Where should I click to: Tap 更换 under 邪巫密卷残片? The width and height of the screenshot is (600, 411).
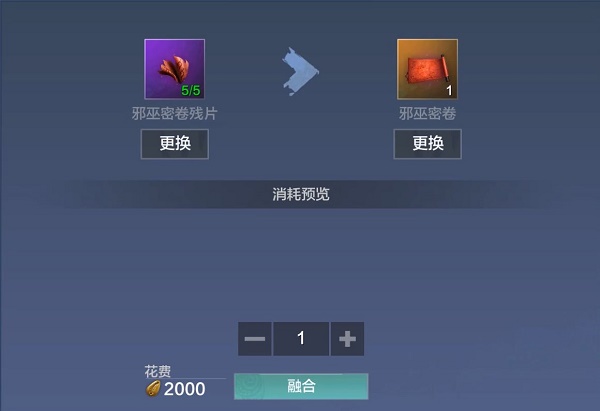point(174,144)
